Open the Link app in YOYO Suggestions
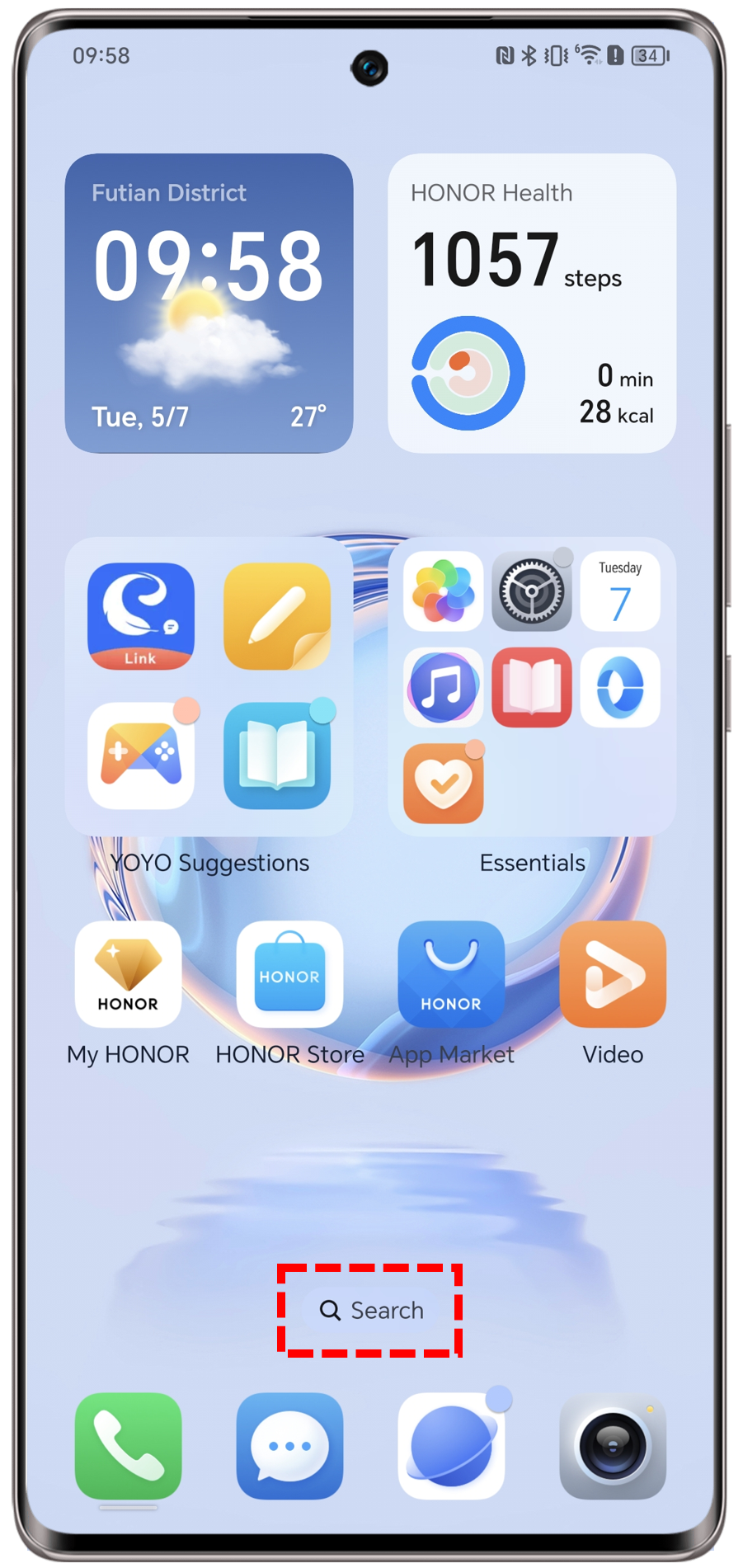Image resolution: width=743 pixels, height=1568 pixels. tap(141, 615)
